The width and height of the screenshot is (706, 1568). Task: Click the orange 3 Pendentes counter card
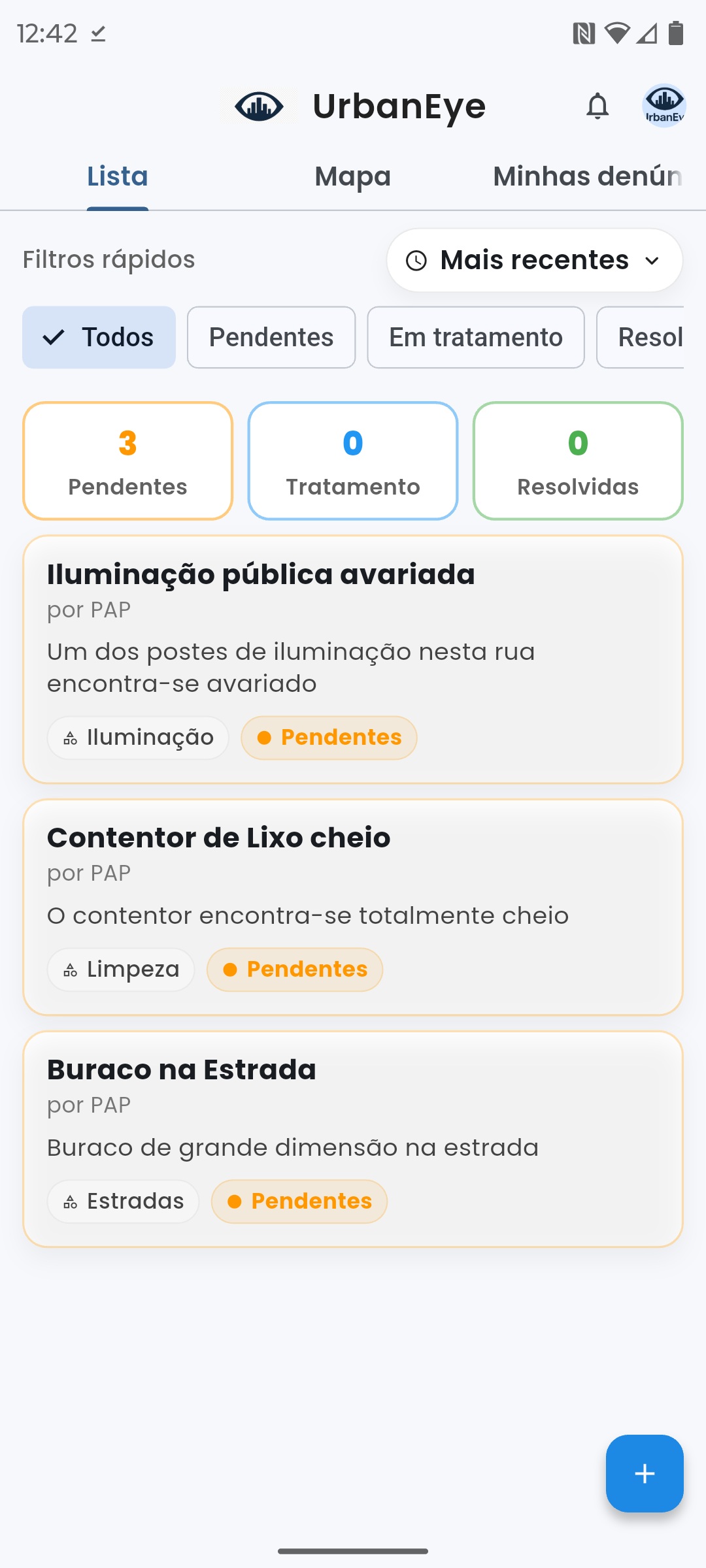127,460
